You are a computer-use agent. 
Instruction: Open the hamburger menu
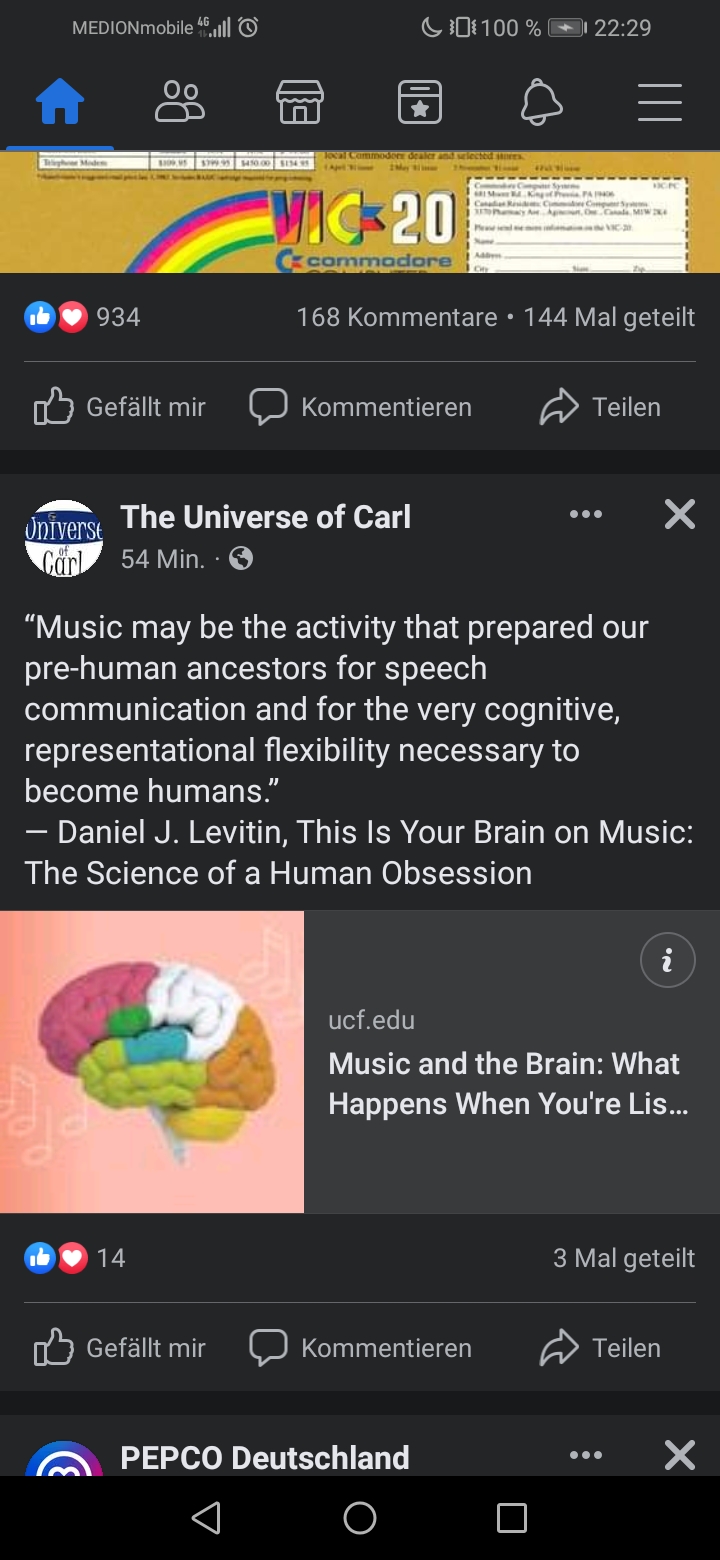[x=660, y=102]
